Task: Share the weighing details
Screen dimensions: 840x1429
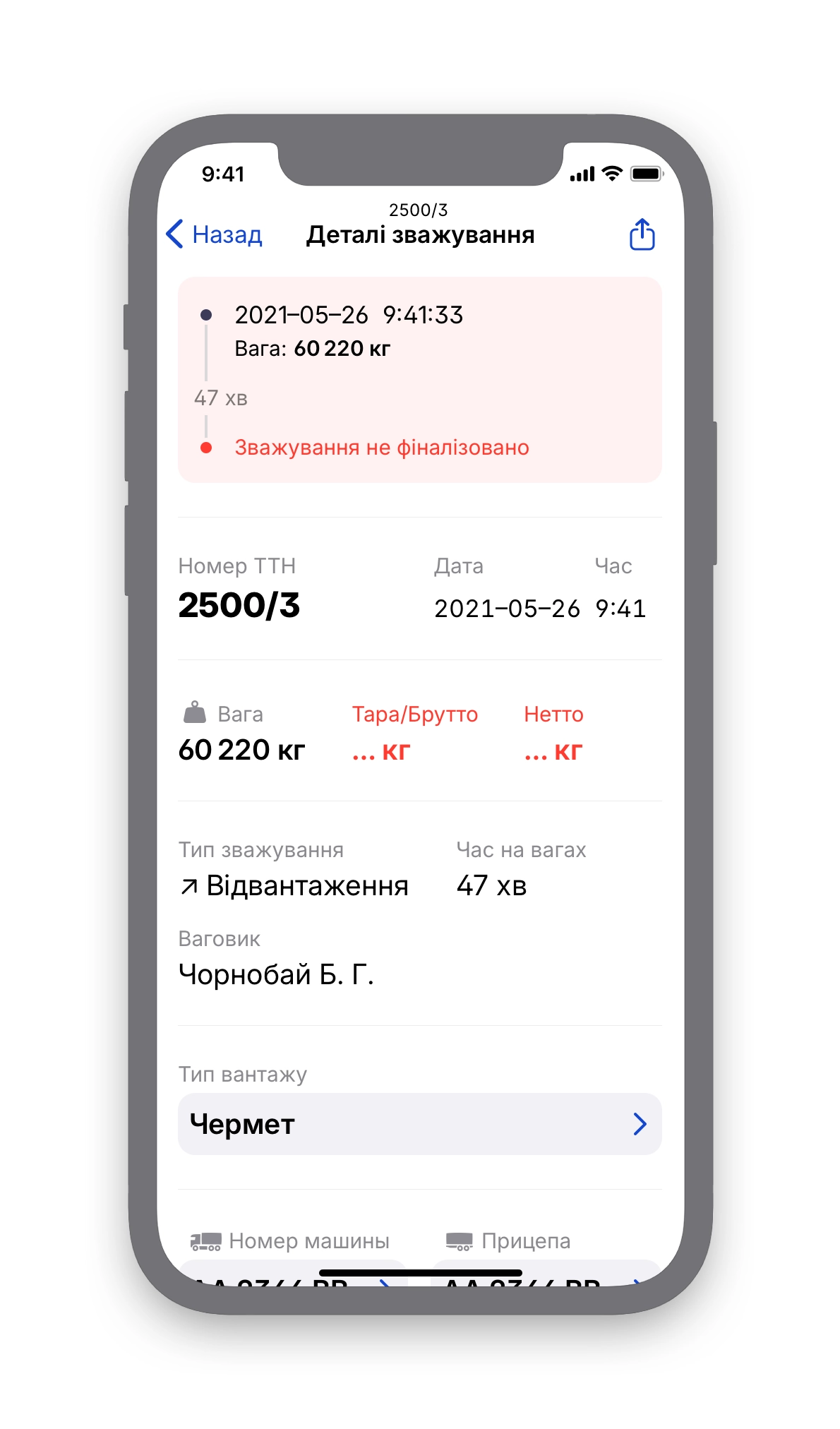Action: [642, 234]
